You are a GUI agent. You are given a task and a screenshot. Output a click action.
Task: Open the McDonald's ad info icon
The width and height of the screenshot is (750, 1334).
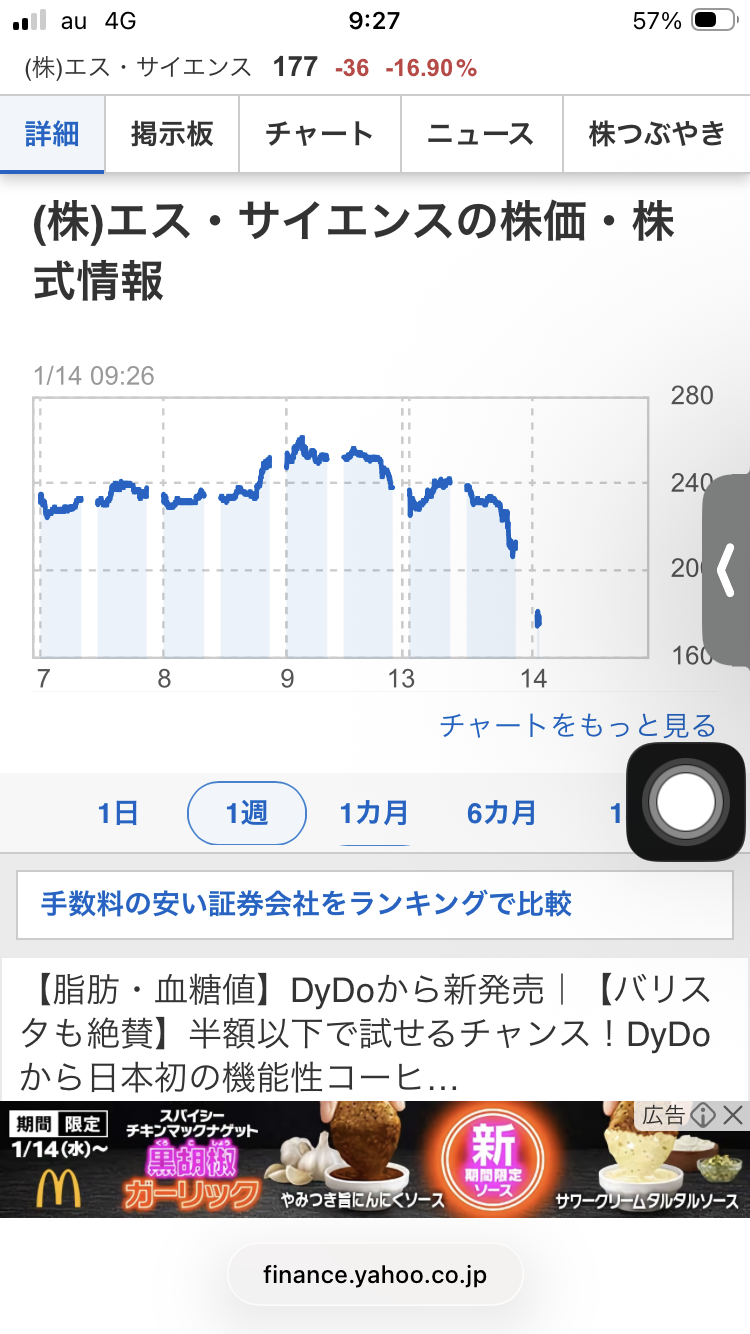(x=703, y=1115)
